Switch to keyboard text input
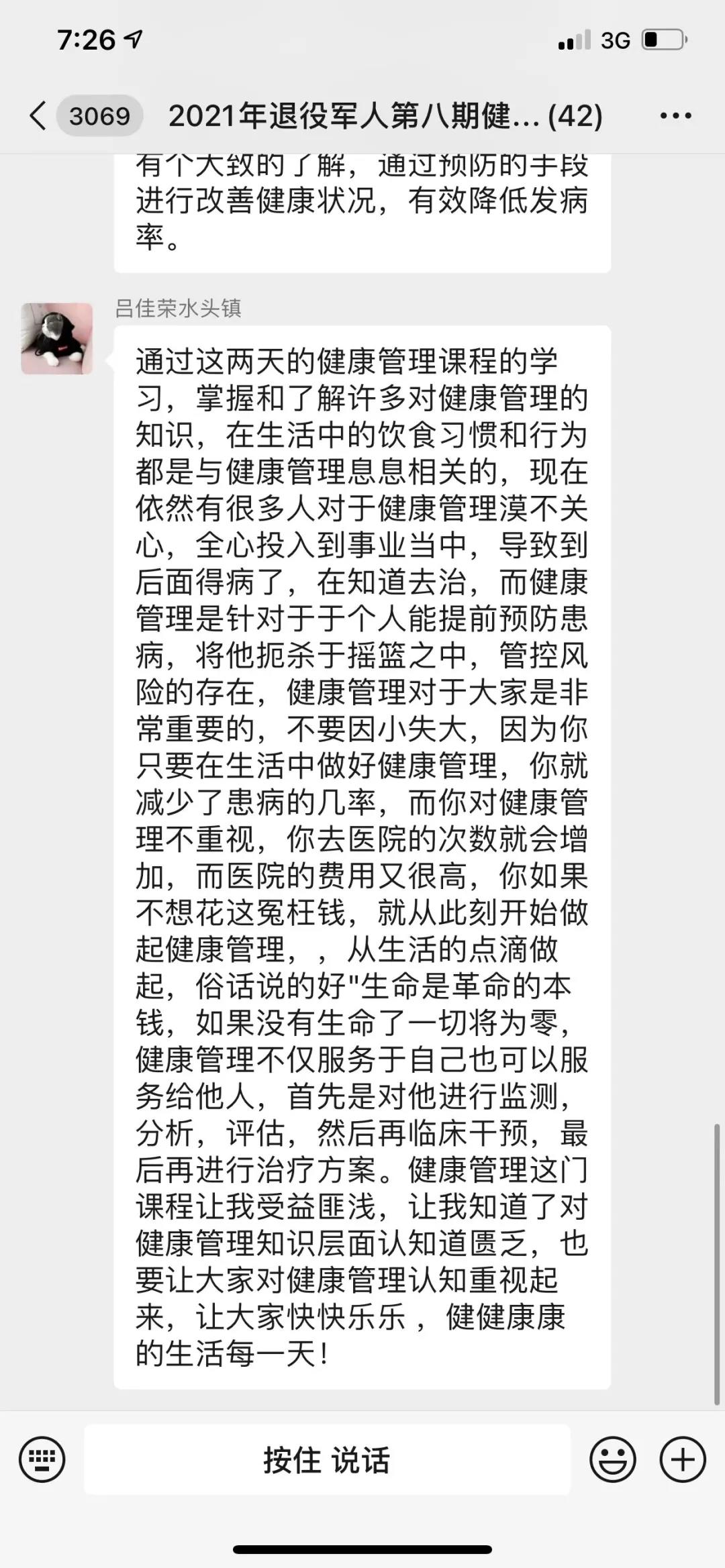Viewport: 725px width, 1568px height. pos(42,1459)
